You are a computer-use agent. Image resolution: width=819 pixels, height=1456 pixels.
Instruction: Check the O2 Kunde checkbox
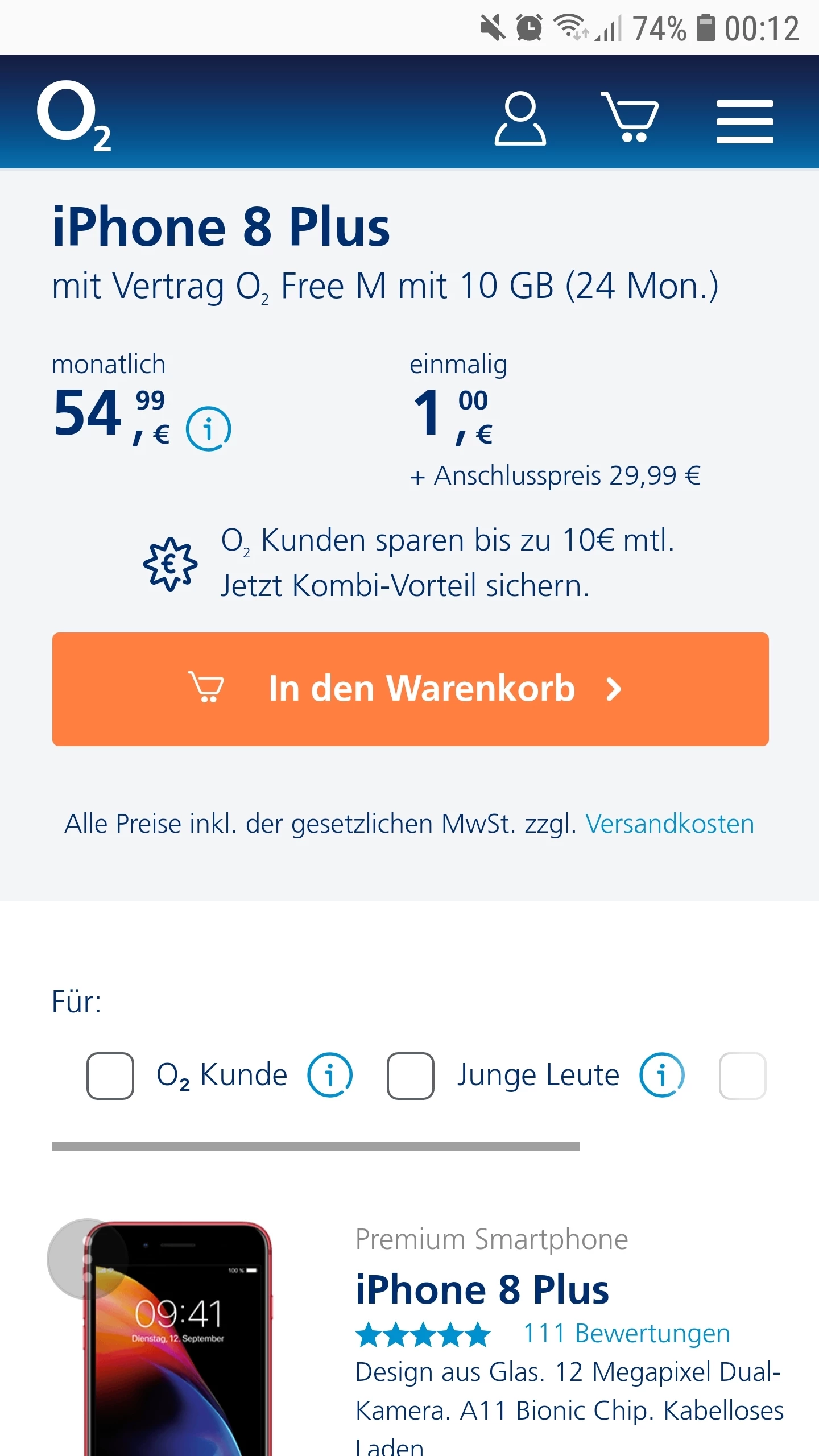pyautogui.click(x=110, y=1076)
